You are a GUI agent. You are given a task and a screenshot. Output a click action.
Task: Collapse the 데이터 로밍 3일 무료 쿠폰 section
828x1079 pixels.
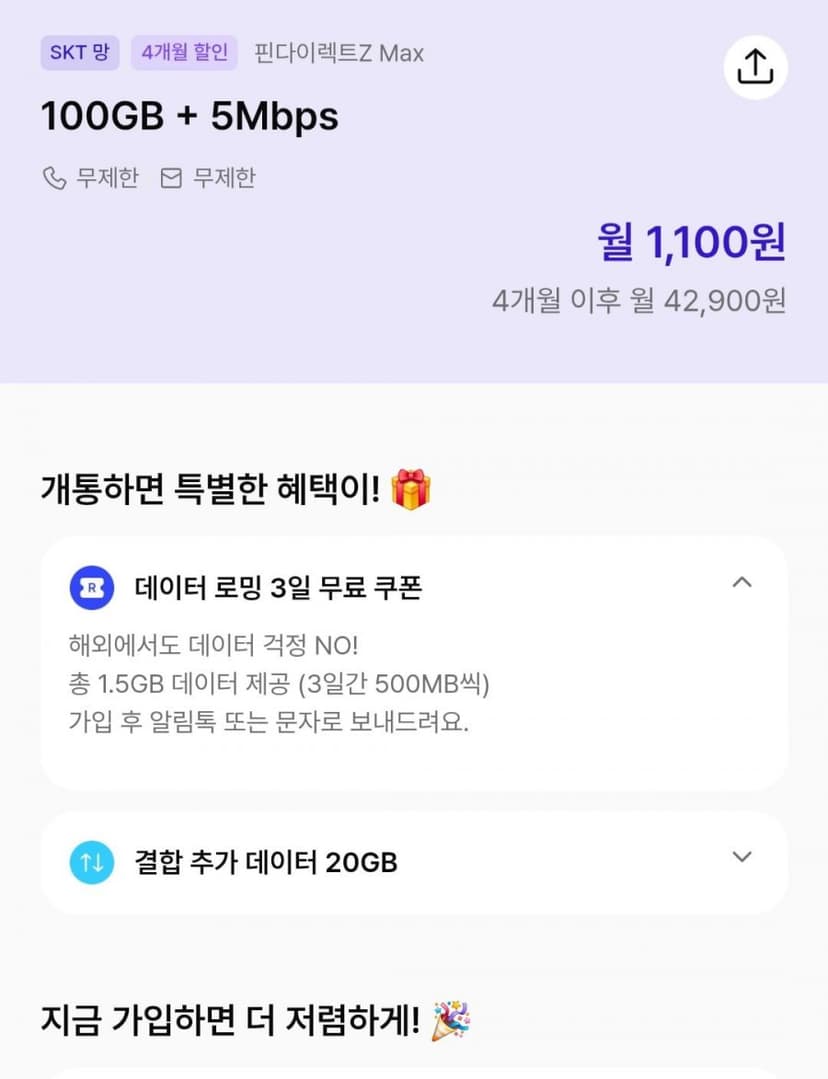pos(741,582)
